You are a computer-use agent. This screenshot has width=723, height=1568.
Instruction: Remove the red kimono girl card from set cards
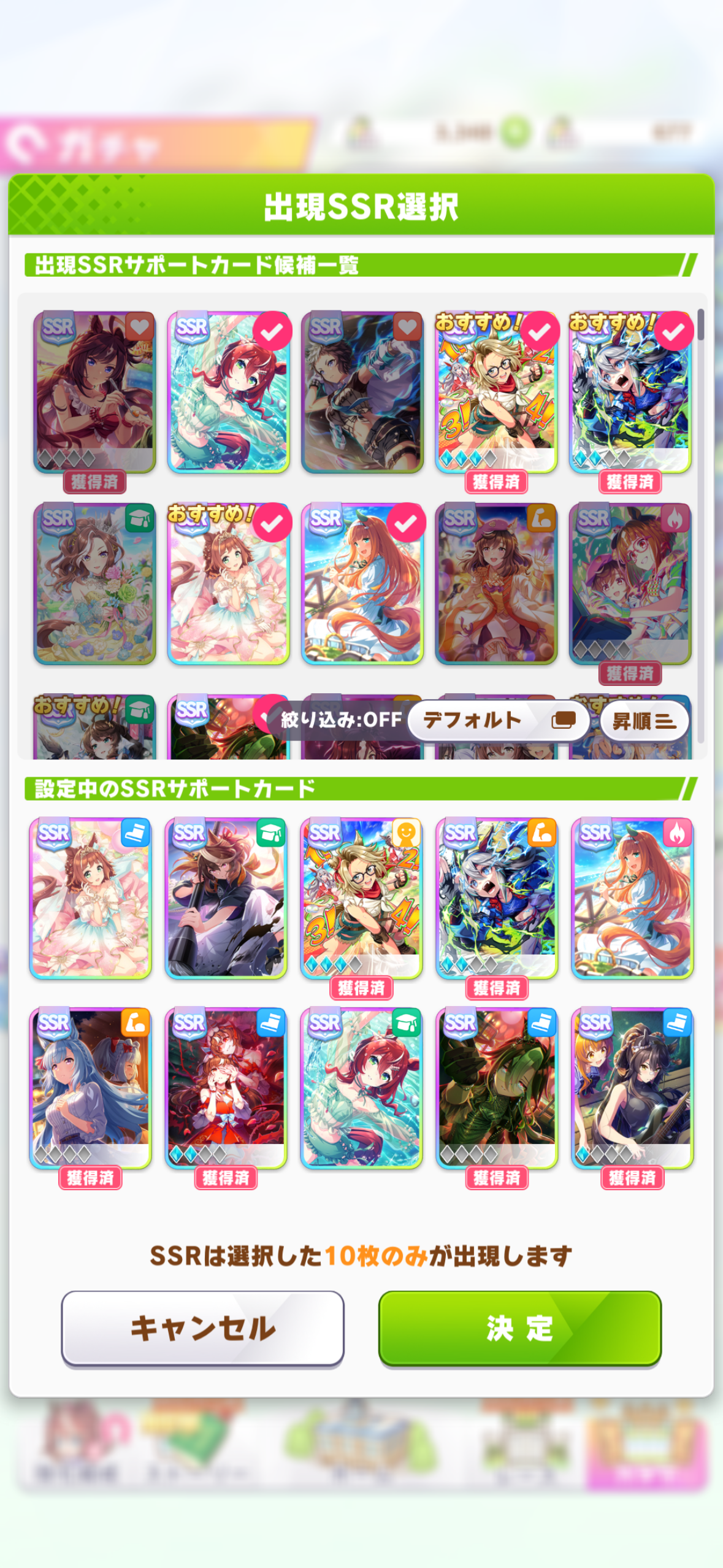click(226, 1087)
